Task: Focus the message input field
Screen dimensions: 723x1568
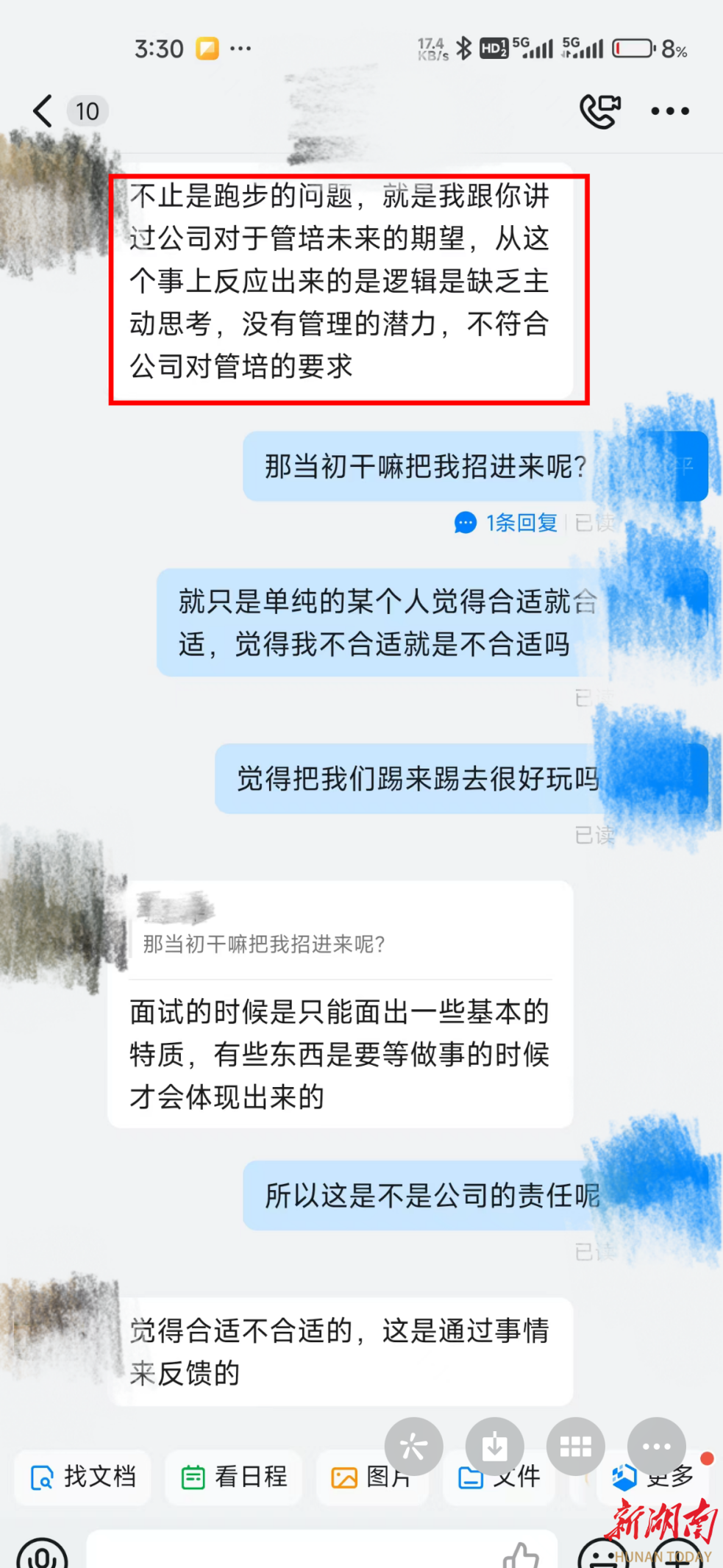Action: click(294, 1553)
